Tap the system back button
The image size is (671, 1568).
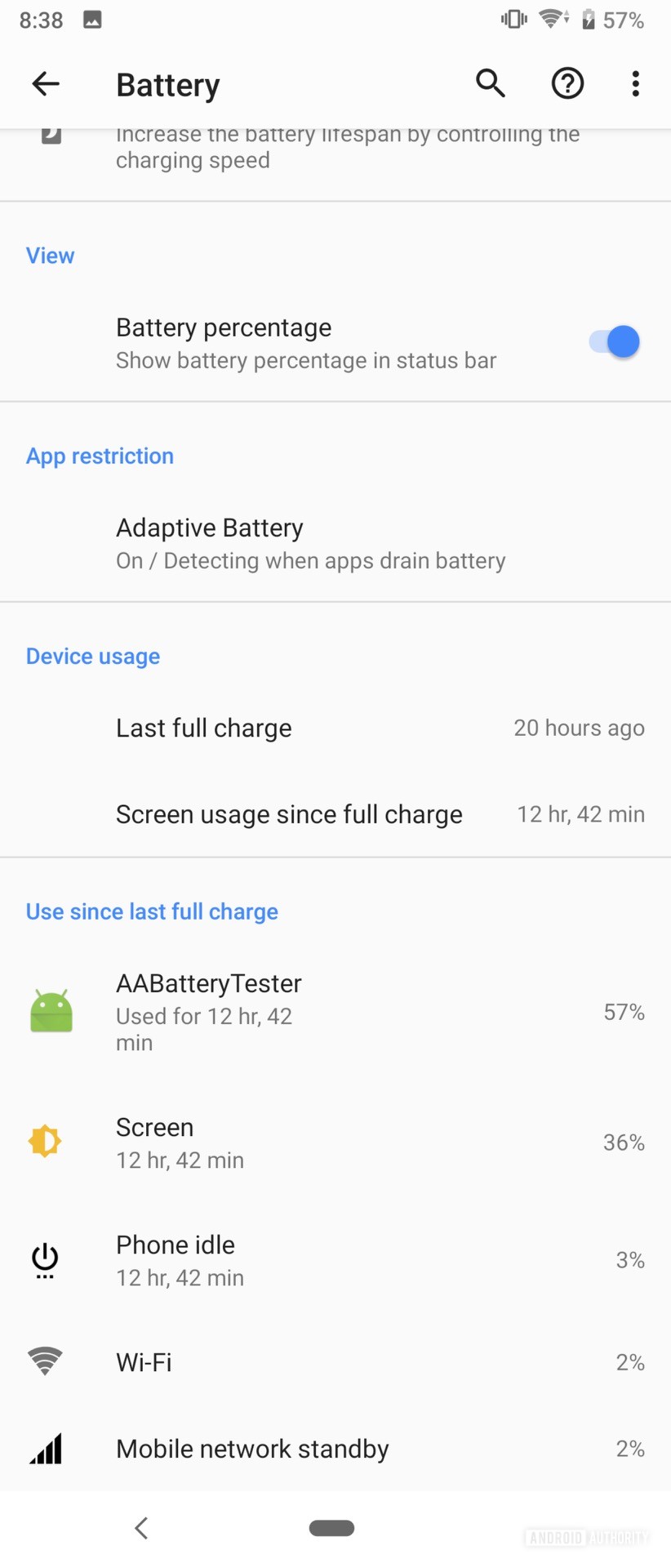pos(141,1528)
